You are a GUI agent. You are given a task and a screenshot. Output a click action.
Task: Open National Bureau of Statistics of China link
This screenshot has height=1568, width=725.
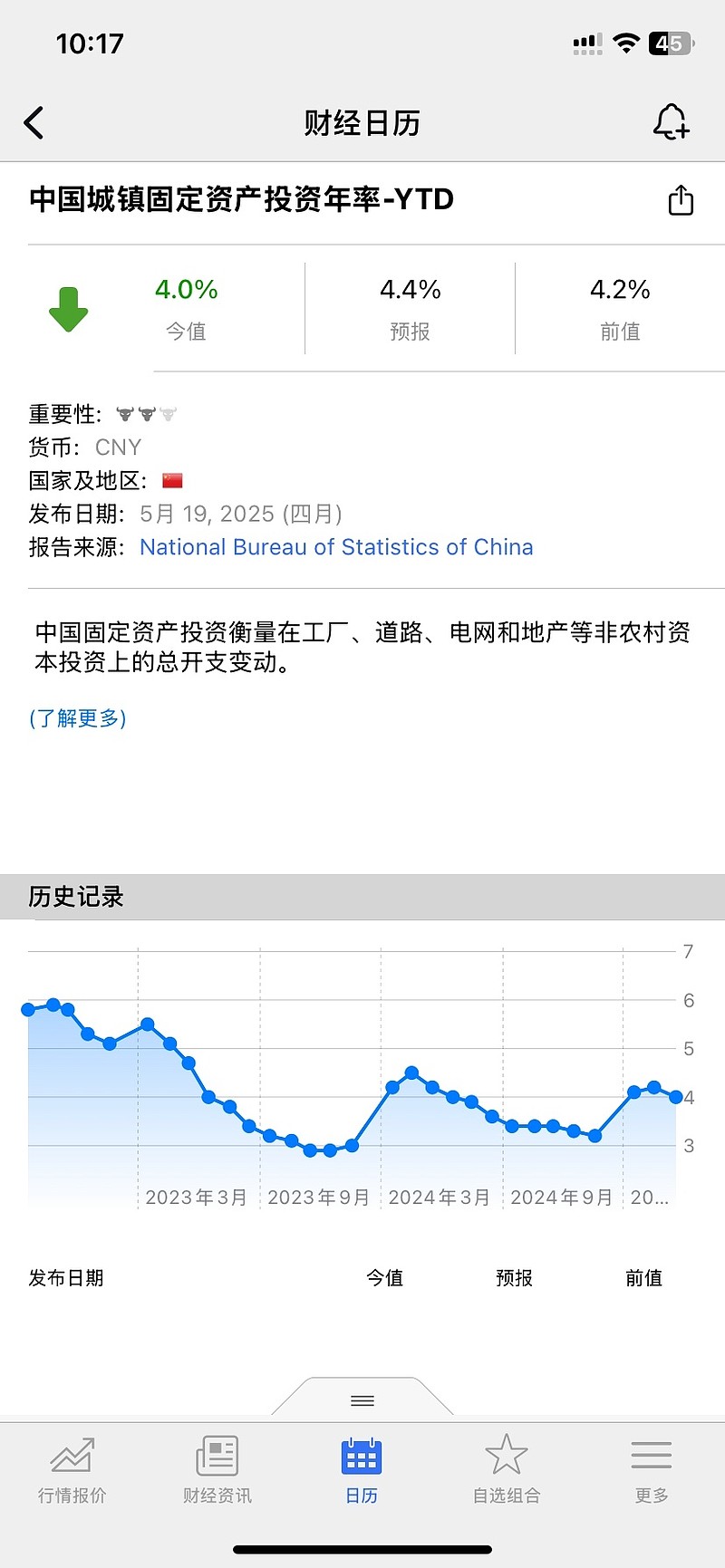(x=336, y=547)
